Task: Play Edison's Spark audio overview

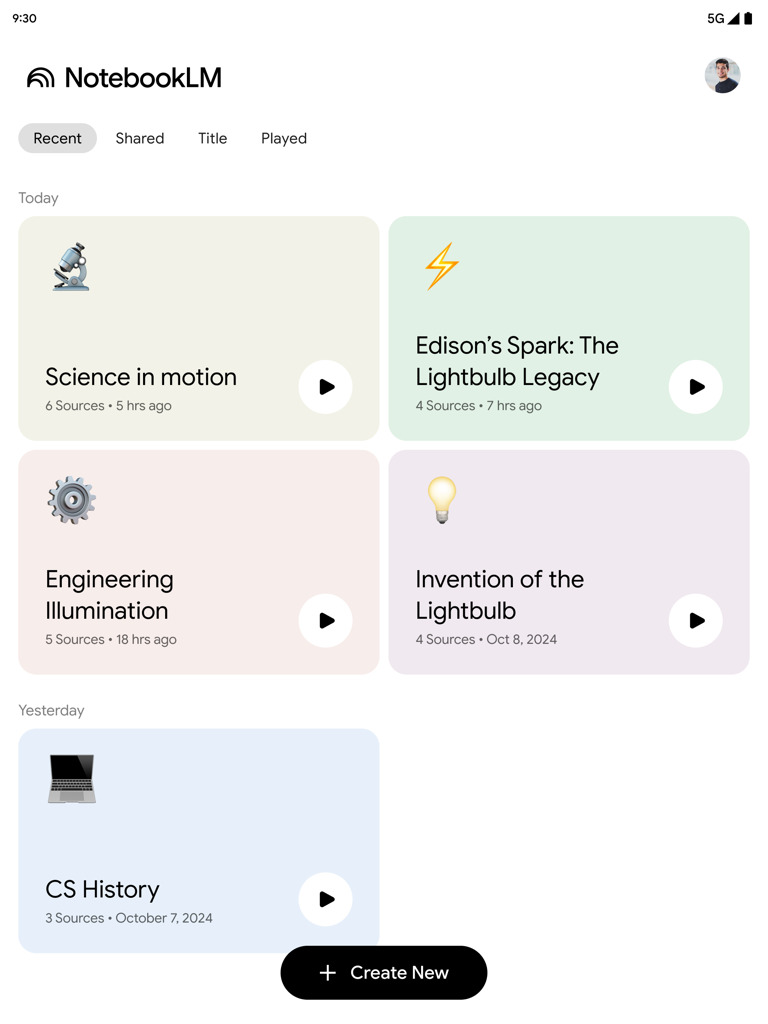Action: tap(695, 387)
